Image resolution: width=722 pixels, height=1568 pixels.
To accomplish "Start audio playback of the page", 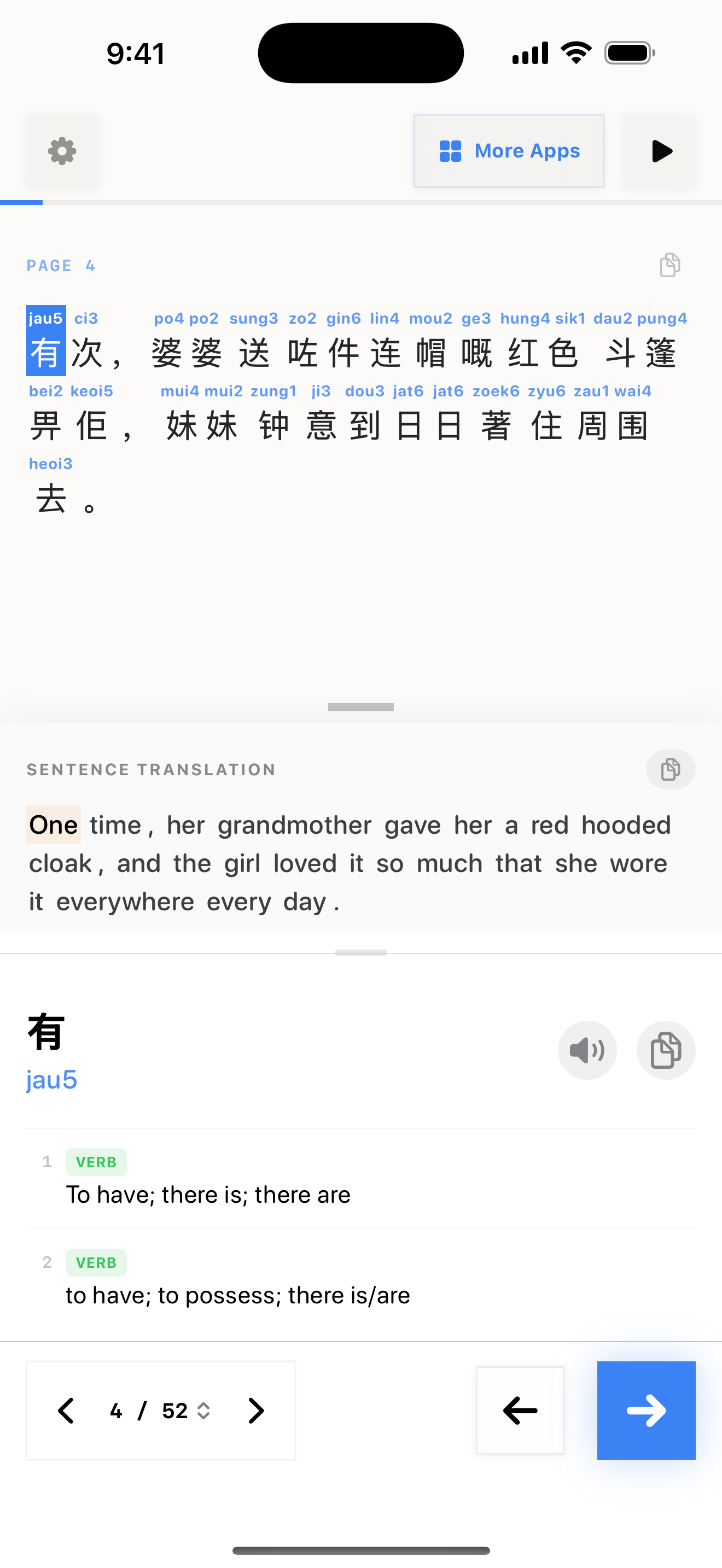I will click(x=661, y=151).
